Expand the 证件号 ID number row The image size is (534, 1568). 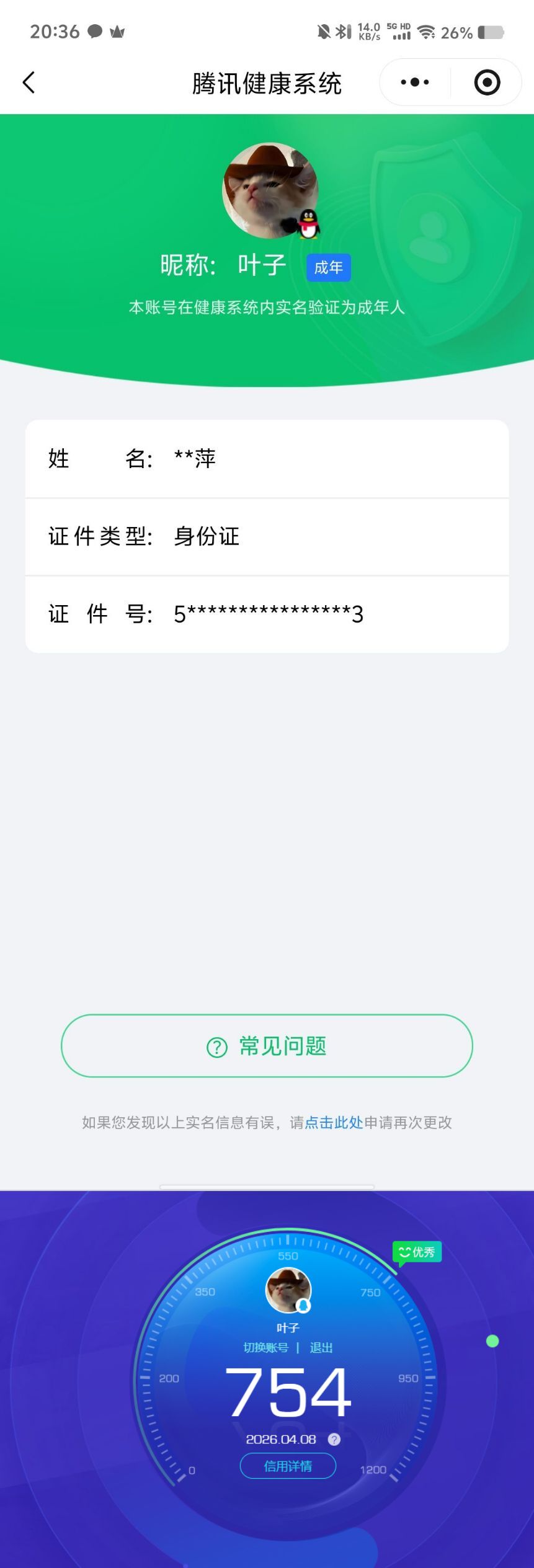coord(267,614)
